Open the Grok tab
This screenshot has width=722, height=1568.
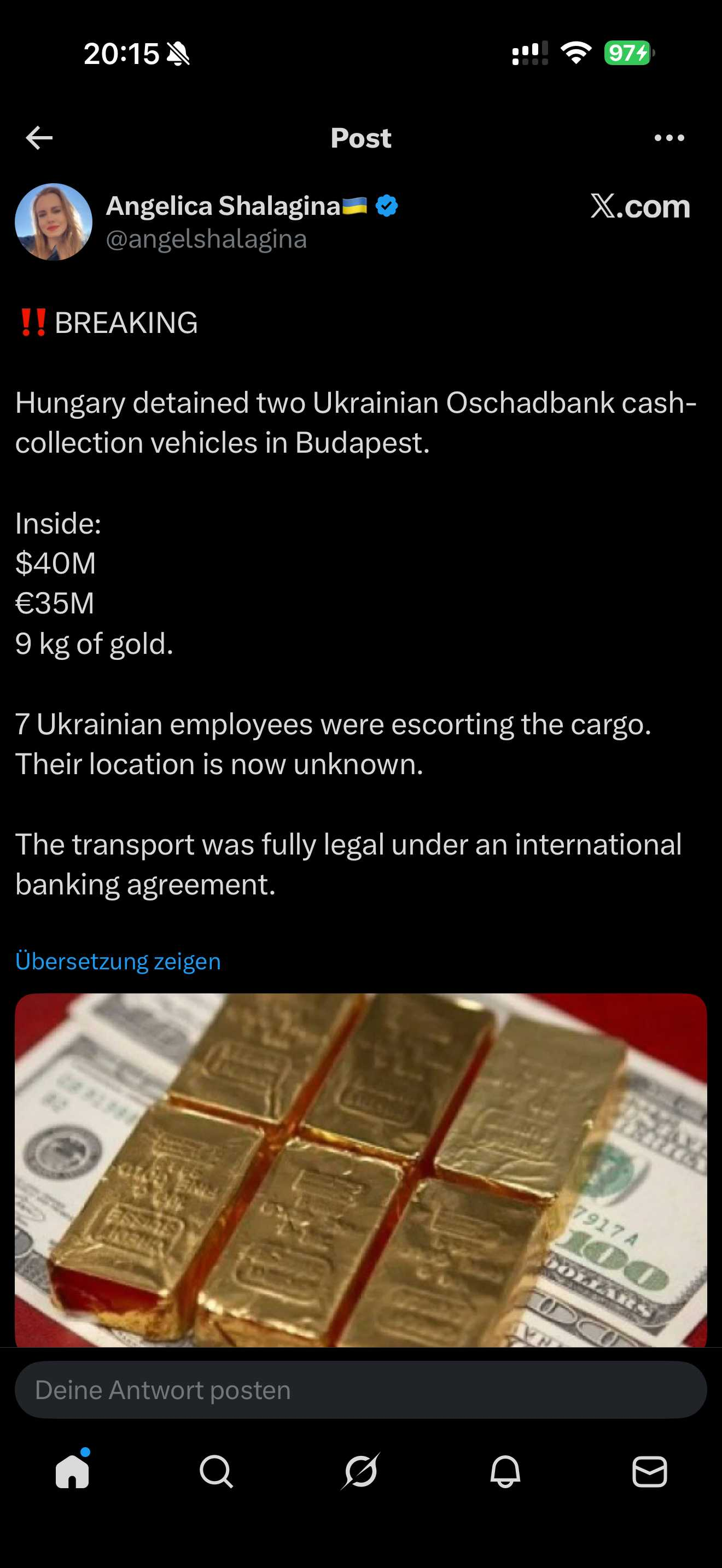click(360, 1472)
